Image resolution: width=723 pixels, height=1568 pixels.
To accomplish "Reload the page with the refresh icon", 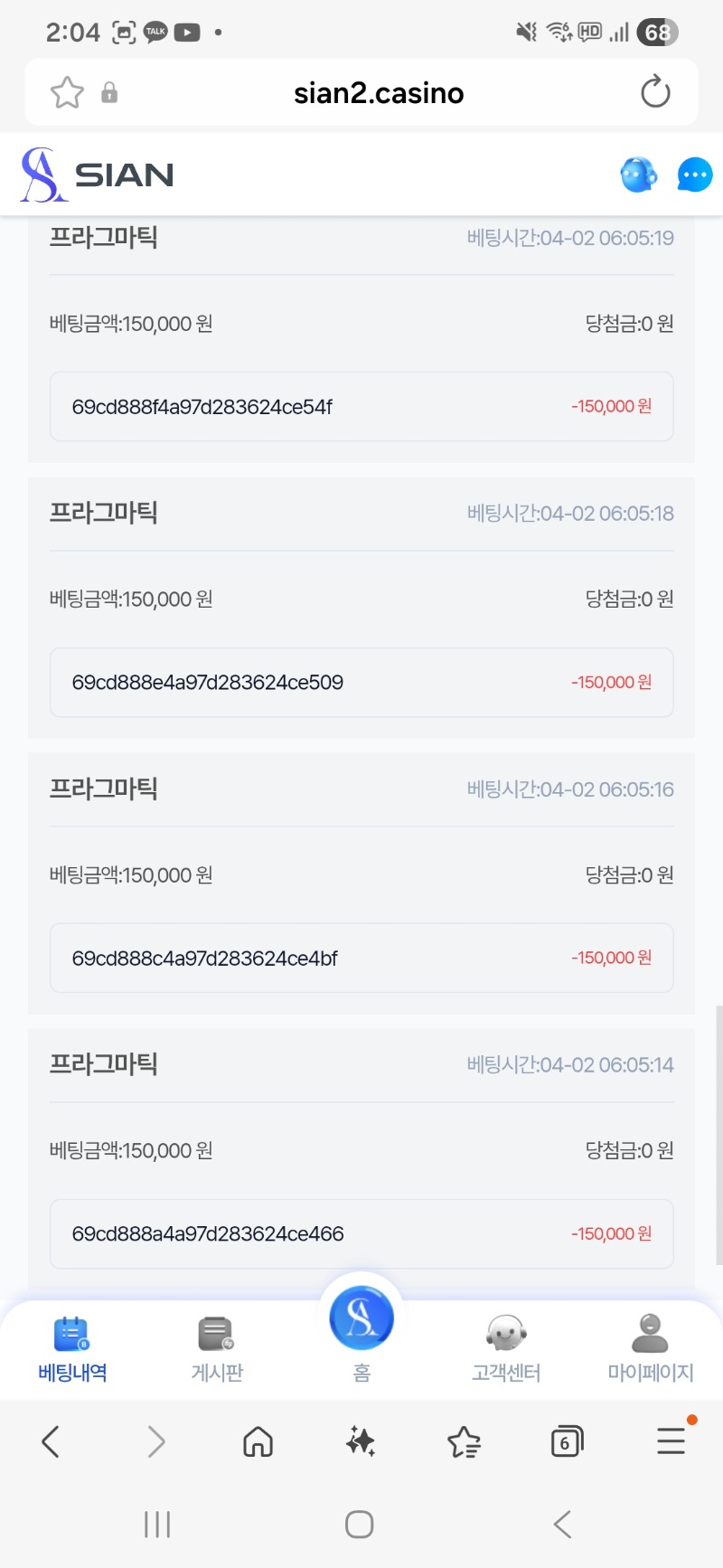I will tap(655, 91).
